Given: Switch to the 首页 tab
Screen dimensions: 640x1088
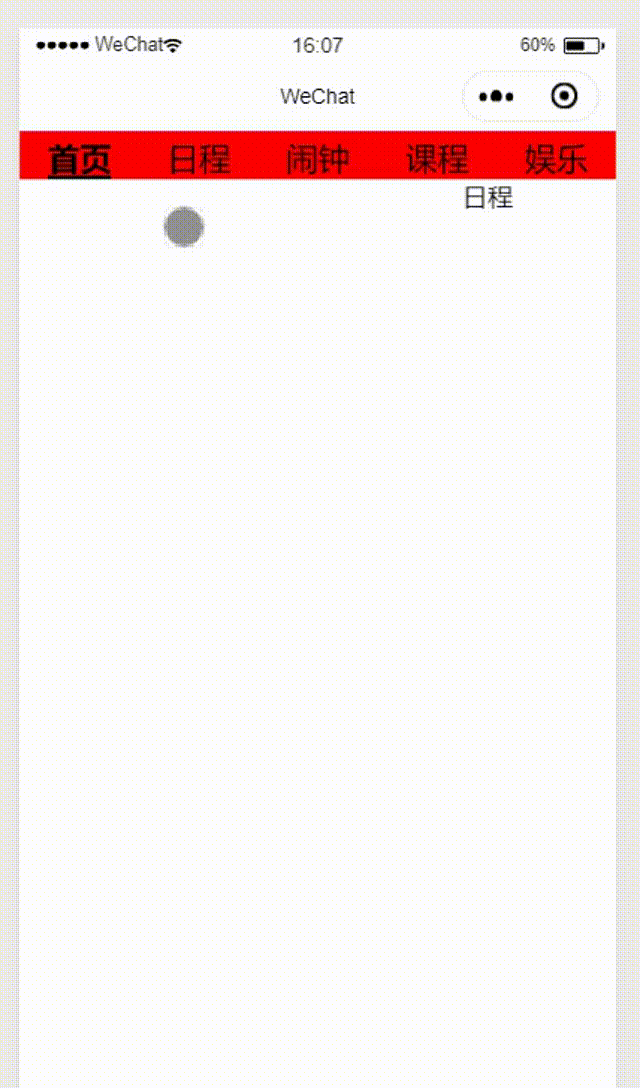Looking at the screenshot, I should (x=80, y=159).
